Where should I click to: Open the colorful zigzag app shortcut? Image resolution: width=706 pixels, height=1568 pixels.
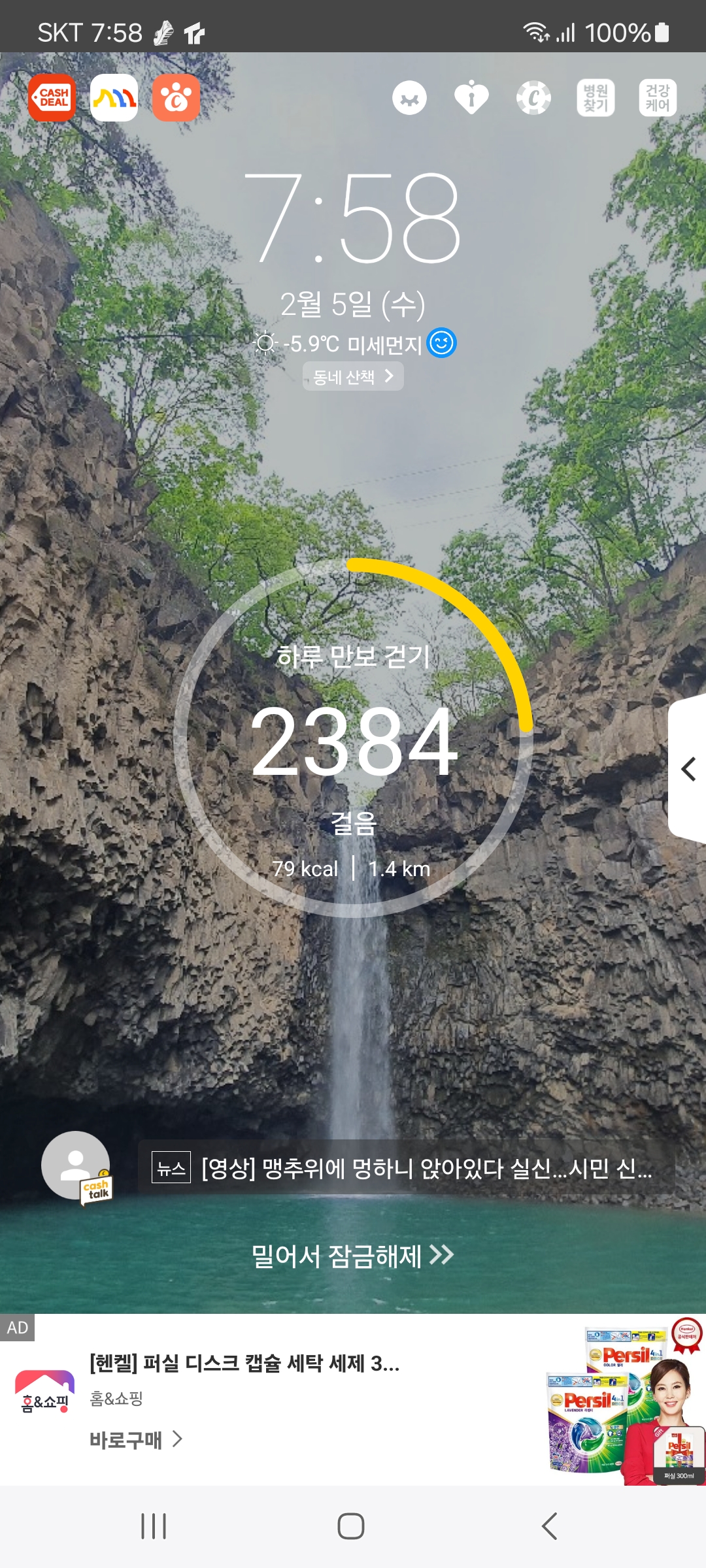point(114,98)
